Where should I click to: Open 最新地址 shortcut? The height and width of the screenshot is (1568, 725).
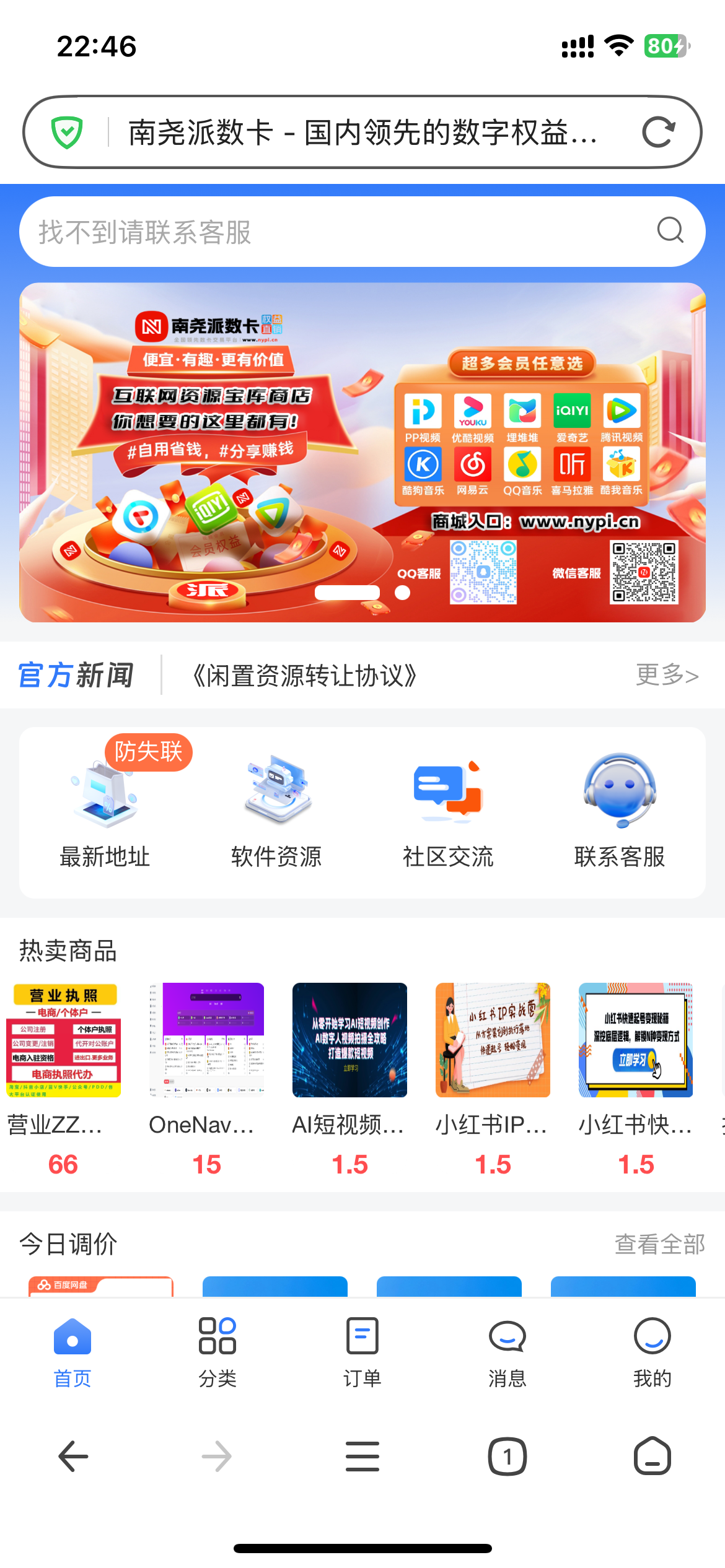[x=105, y=811]
